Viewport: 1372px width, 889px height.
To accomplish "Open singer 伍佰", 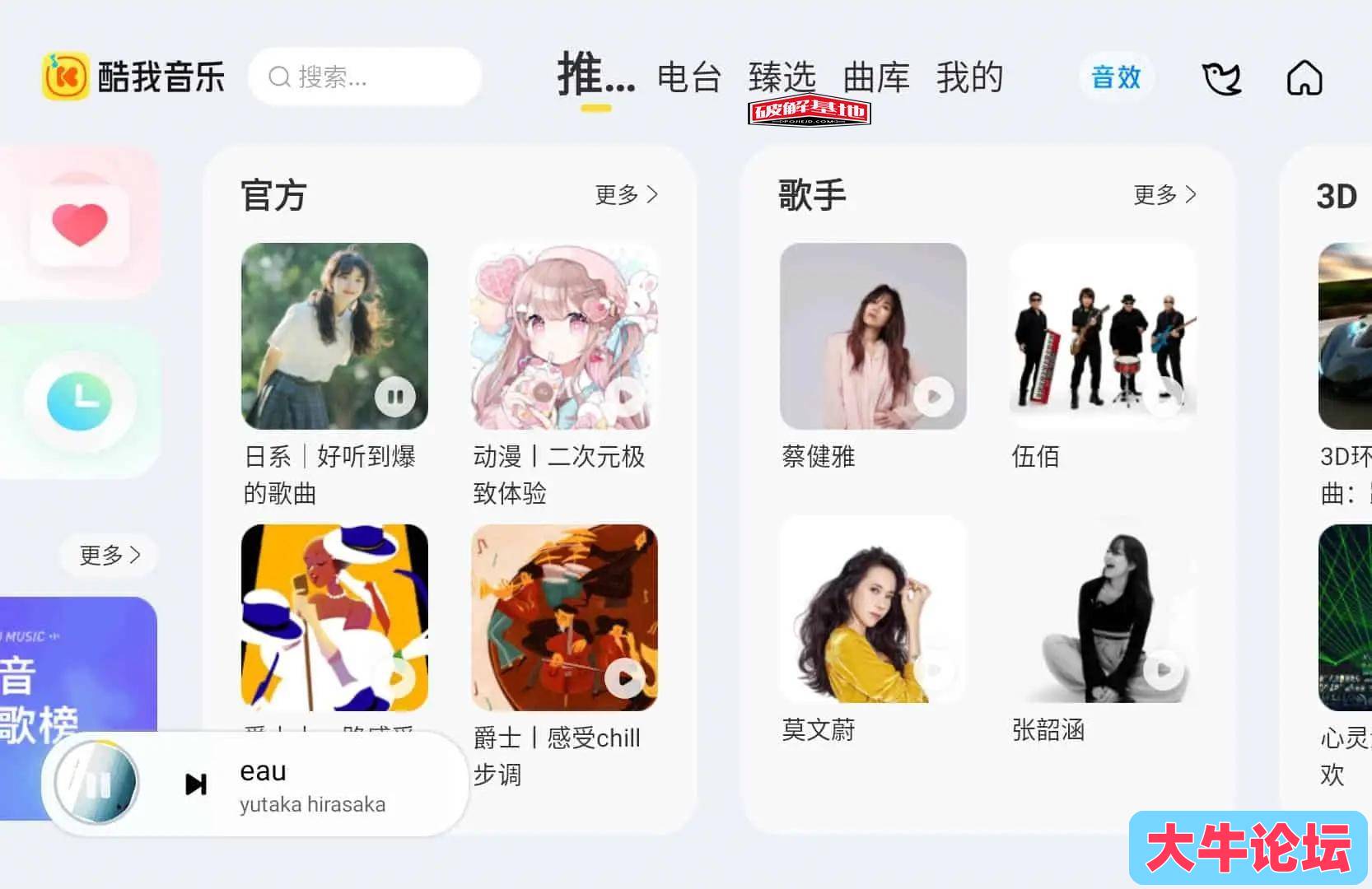I will (1102, 336).
